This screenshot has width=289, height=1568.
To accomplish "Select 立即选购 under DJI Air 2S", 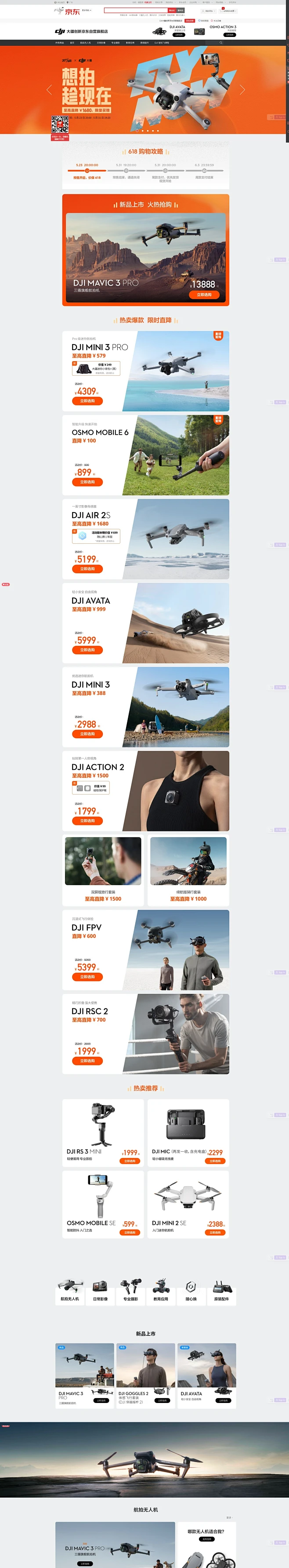I will (x=87, y=569).
